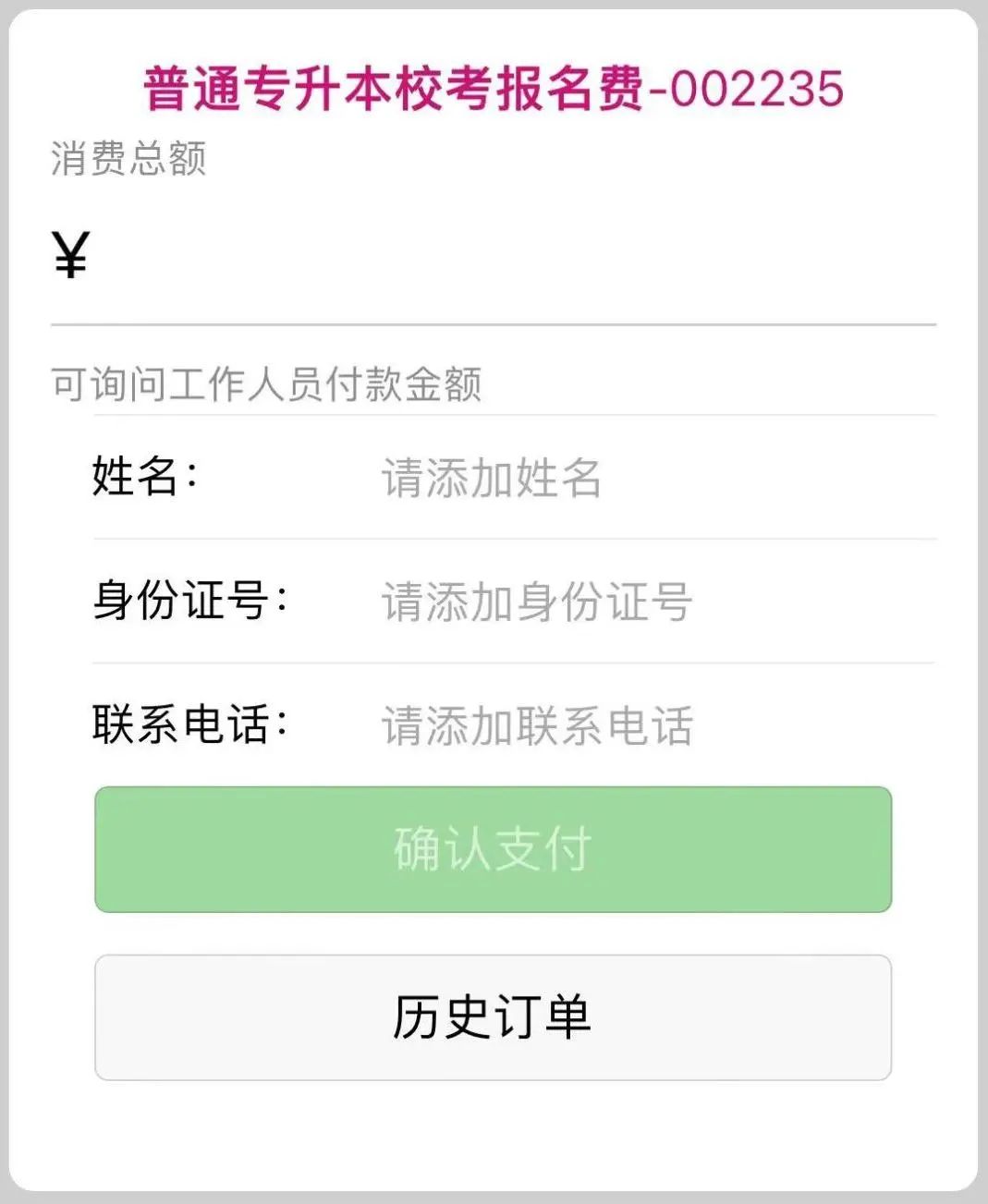Confirm payment with the 确认支付 button
Screen dimensions: 988x1204
pyautogui.click(x=493, y=849)
